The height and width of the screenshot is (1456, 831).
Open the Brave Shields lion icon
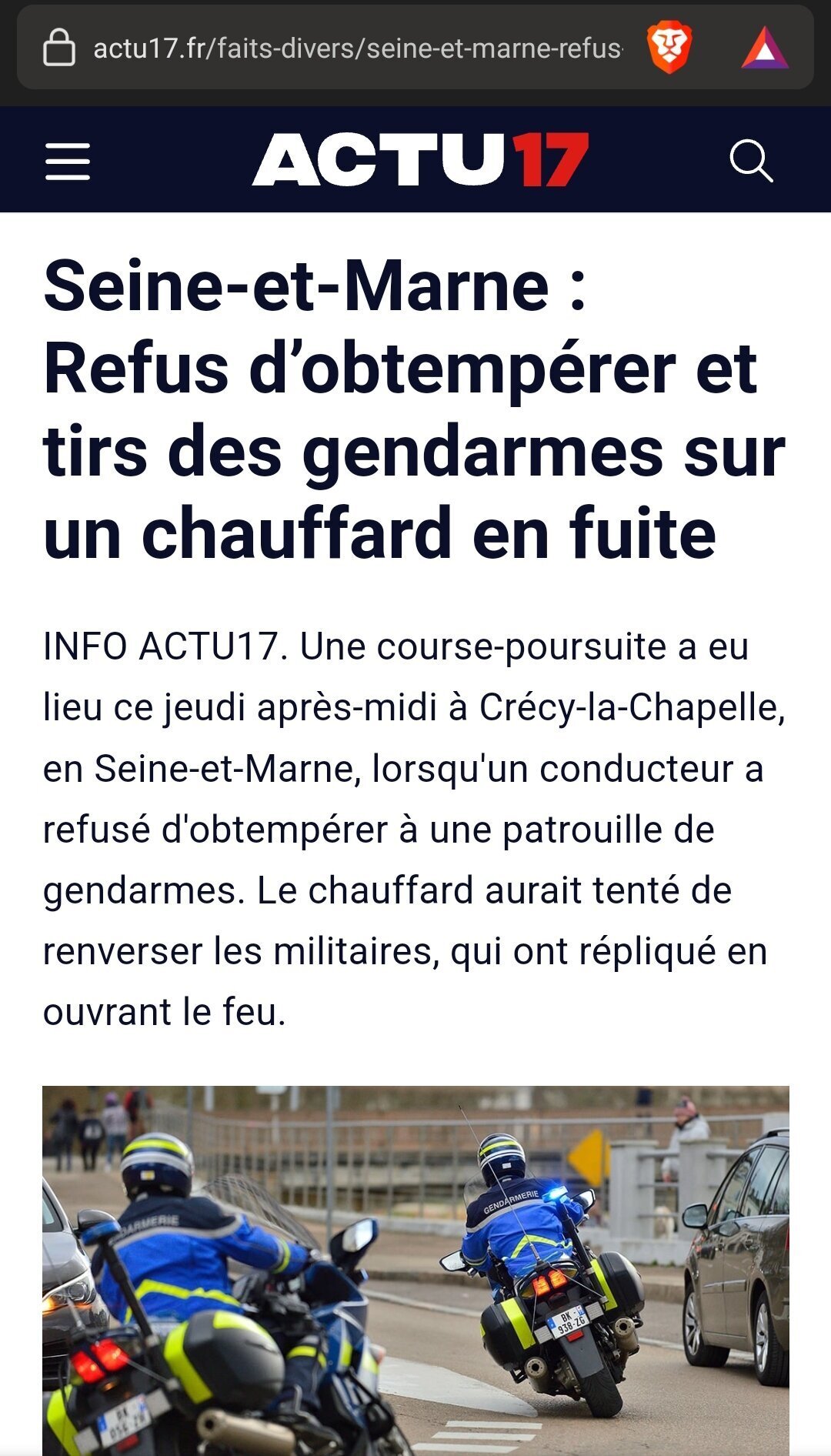(669, 48)
